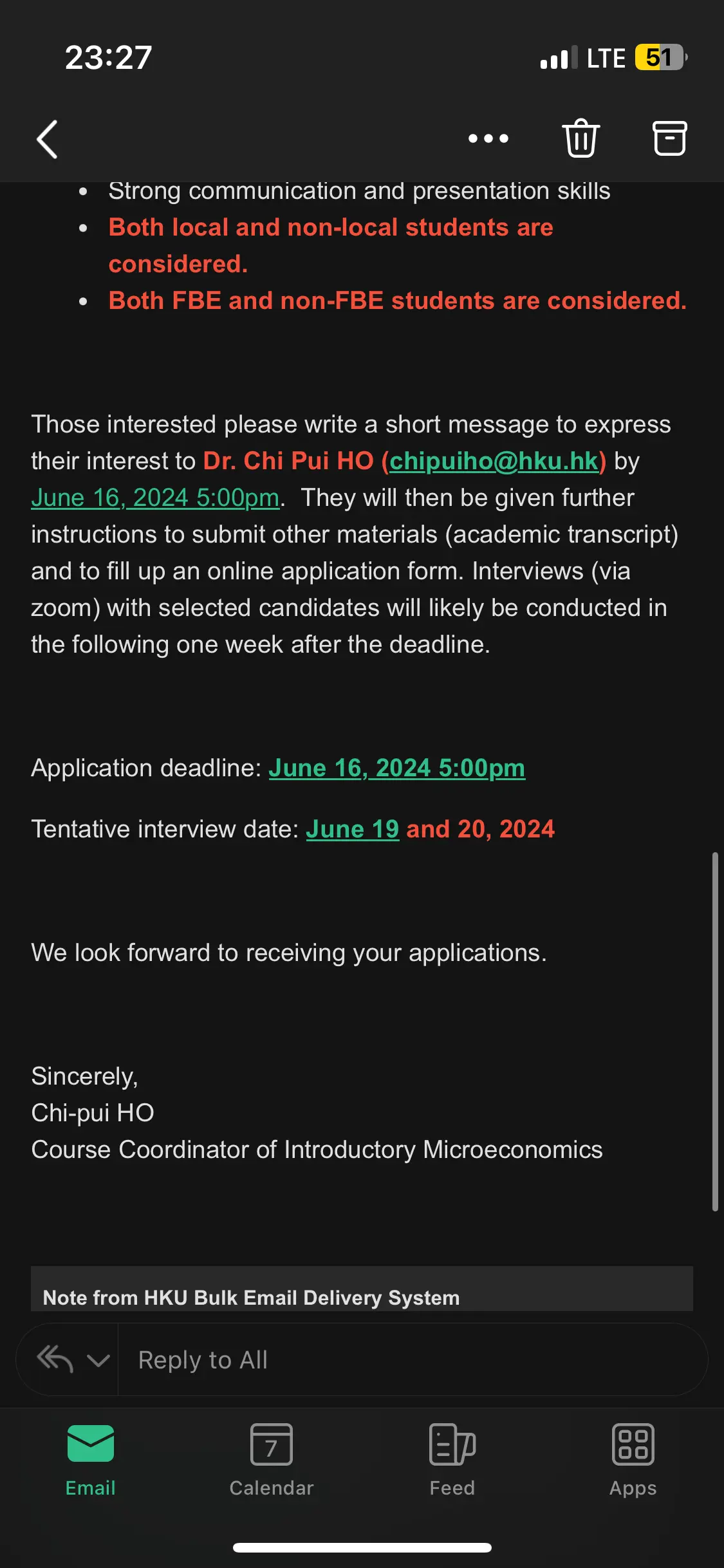This screenshot has height=1568, width=724.
Task: Open the June 19 interview date link
Action: (x=352, y=829)
